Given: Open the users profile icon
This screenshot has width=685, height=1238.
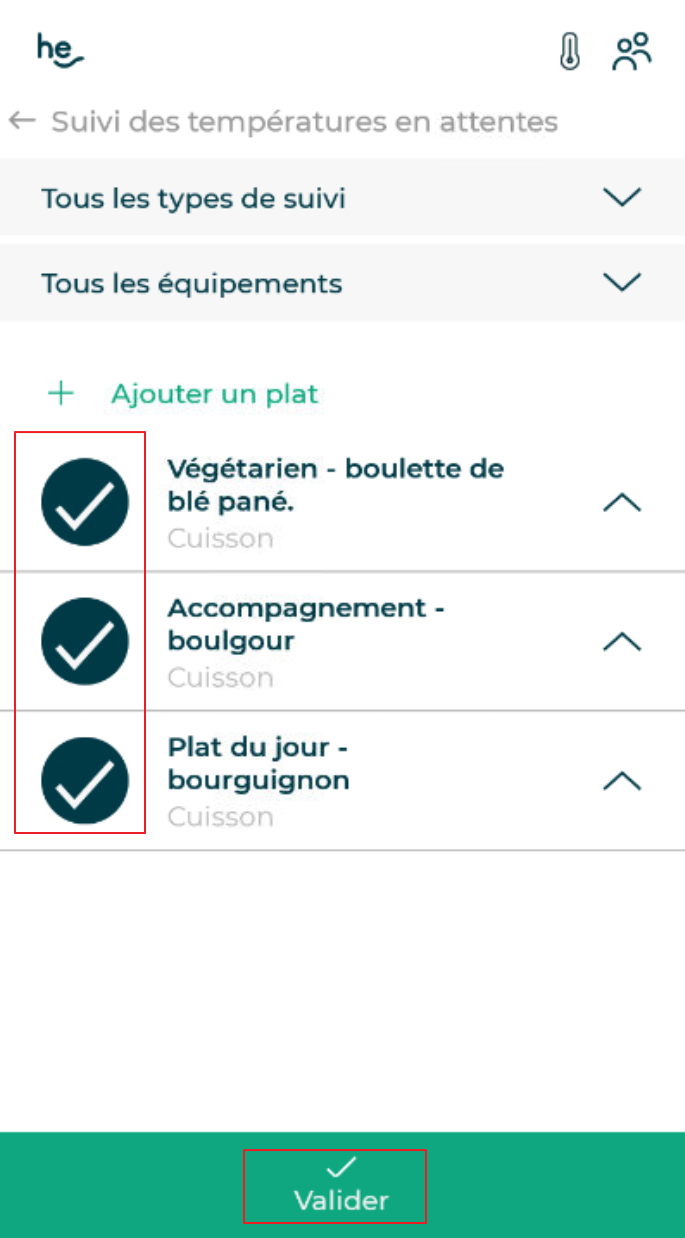Looking at the screenshot, I should pos(632,52).
